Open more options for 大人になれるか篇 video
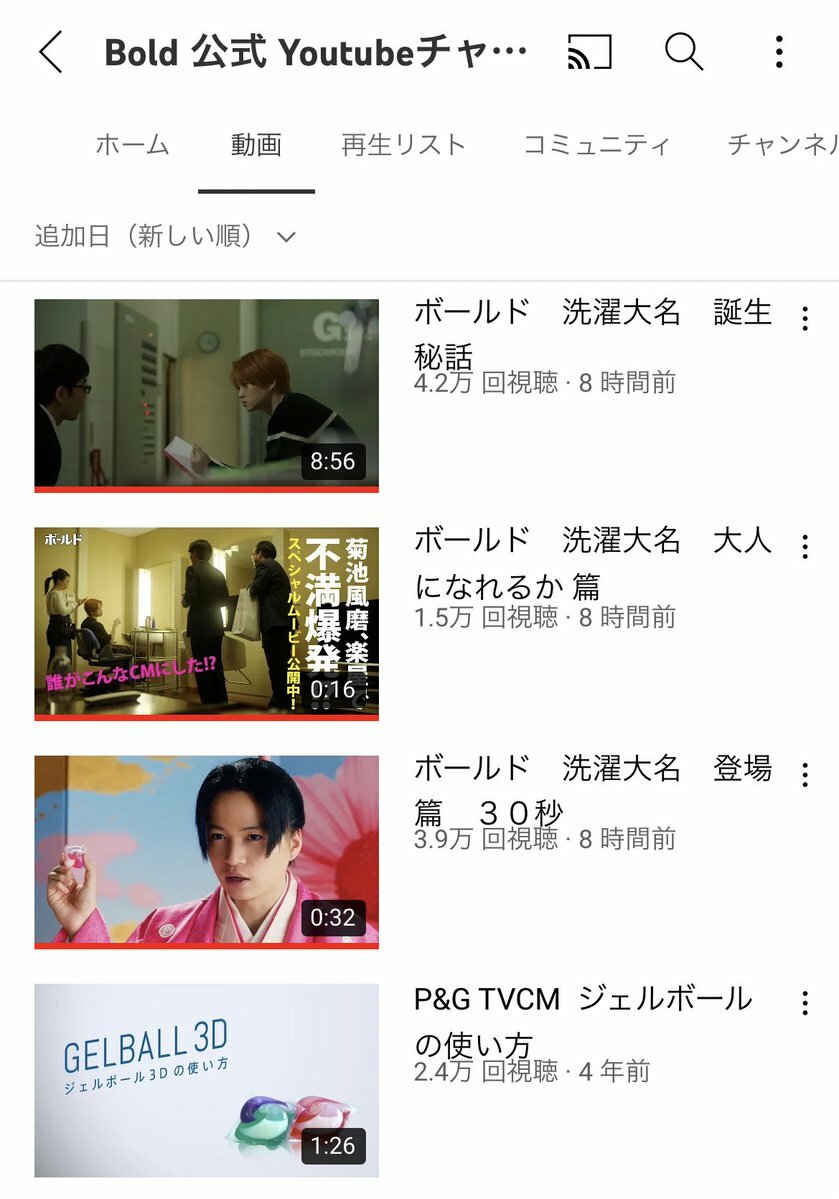Image resolution: width=839 pixels, height=1199 pixels. pyautogui.click(x=805, y=546)
